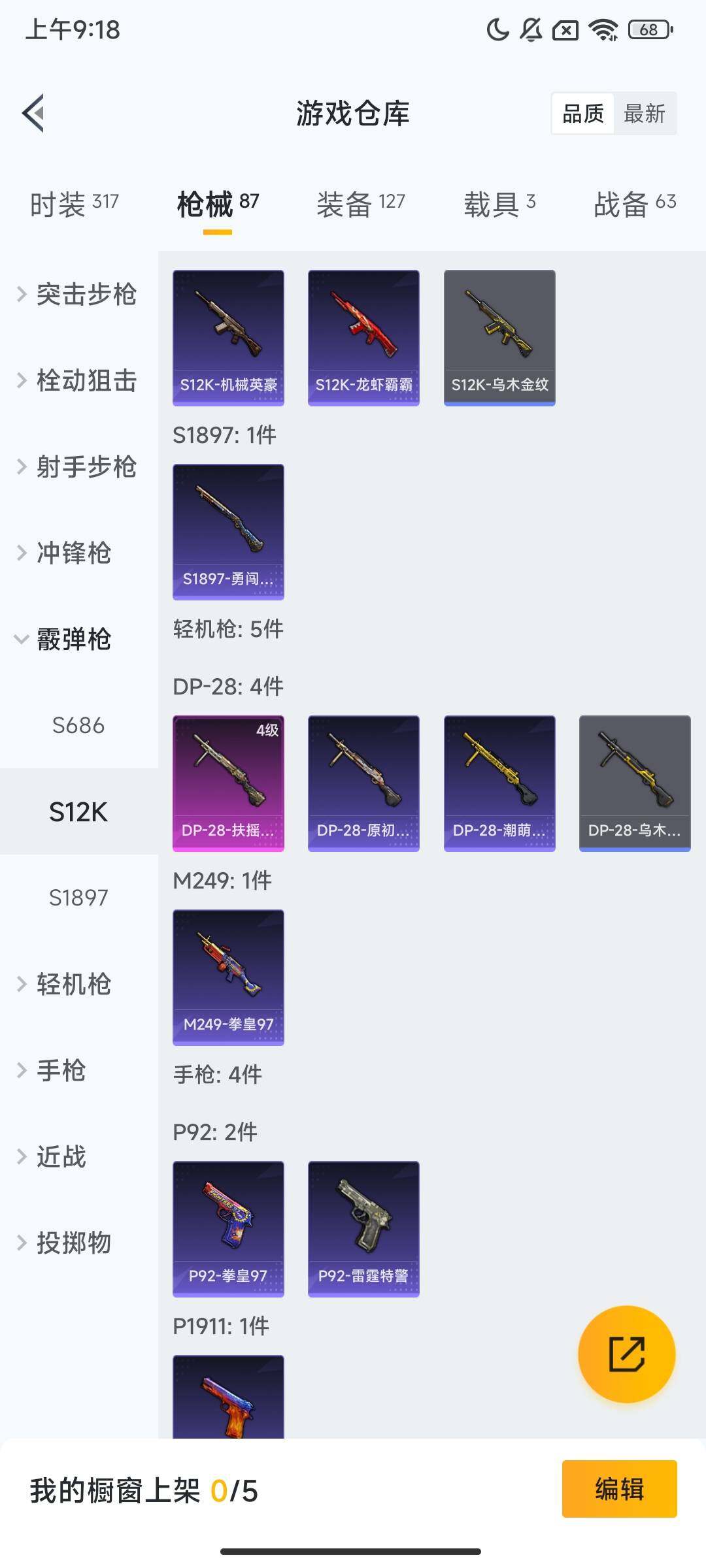The width and height of the screenshot is (706, 1568).
Task: Open the share/export floating button
Action: (x=626, y=1356)
